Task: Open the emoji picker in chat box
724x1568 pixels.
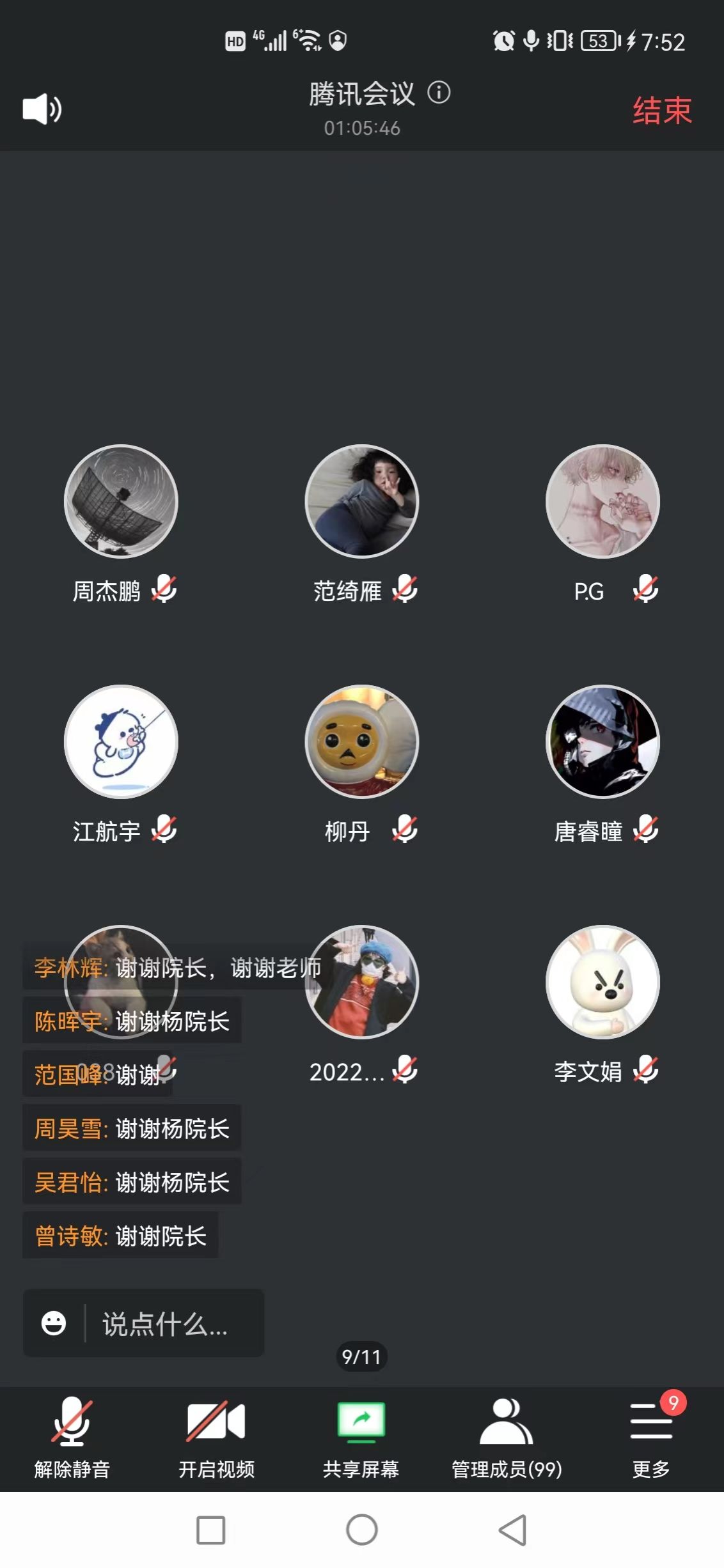Action: [54, 1323]
